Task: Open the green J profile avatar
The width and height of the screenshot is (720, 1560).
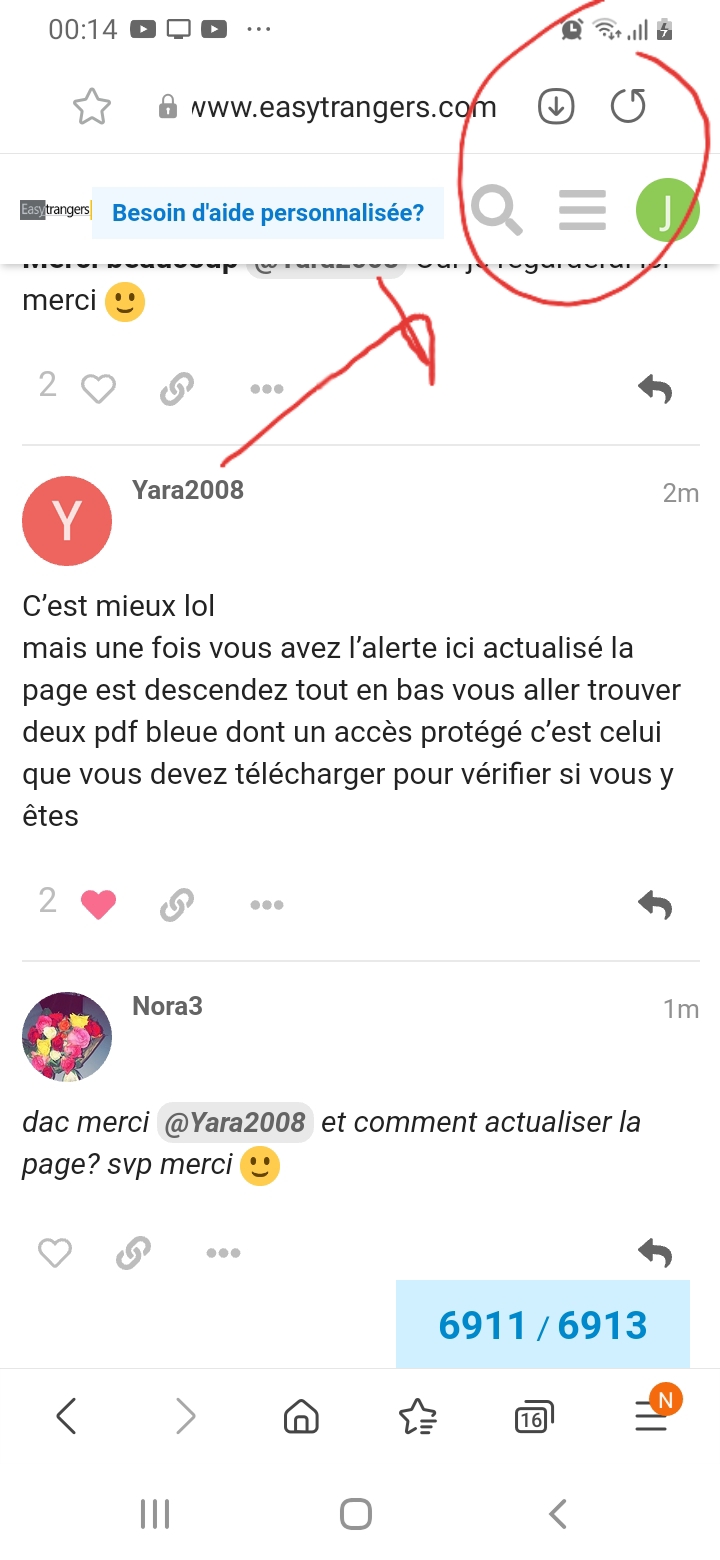Action: (x=667, y=210)
